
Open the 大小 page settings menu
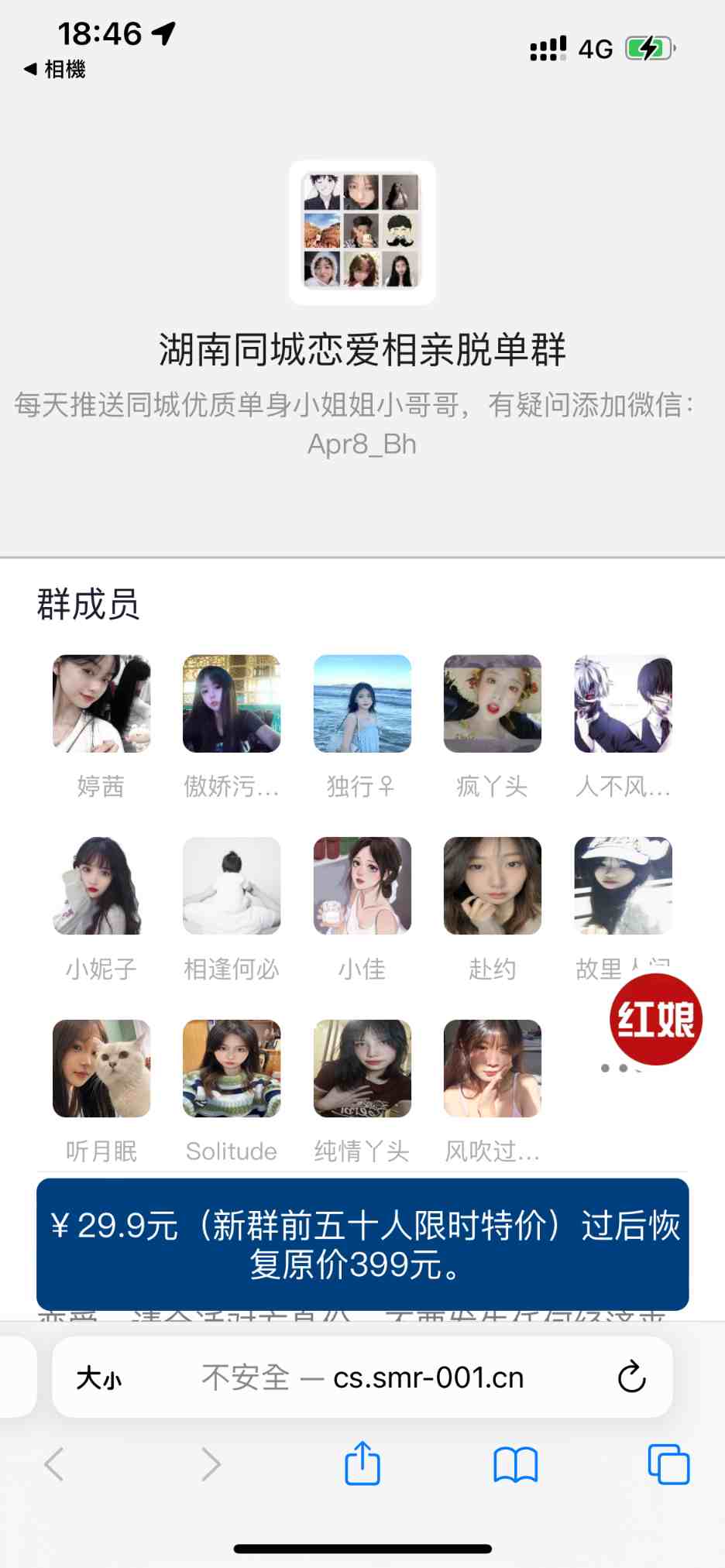98,1378
